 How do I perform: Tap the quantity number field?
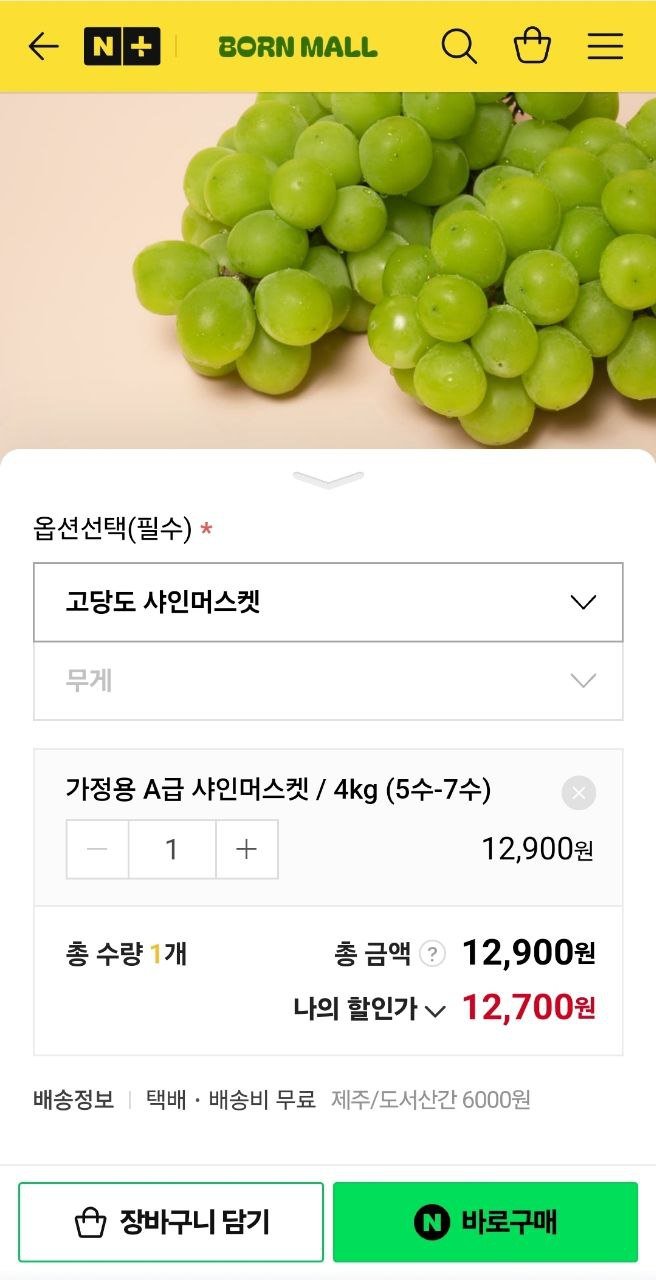[172, 849]
